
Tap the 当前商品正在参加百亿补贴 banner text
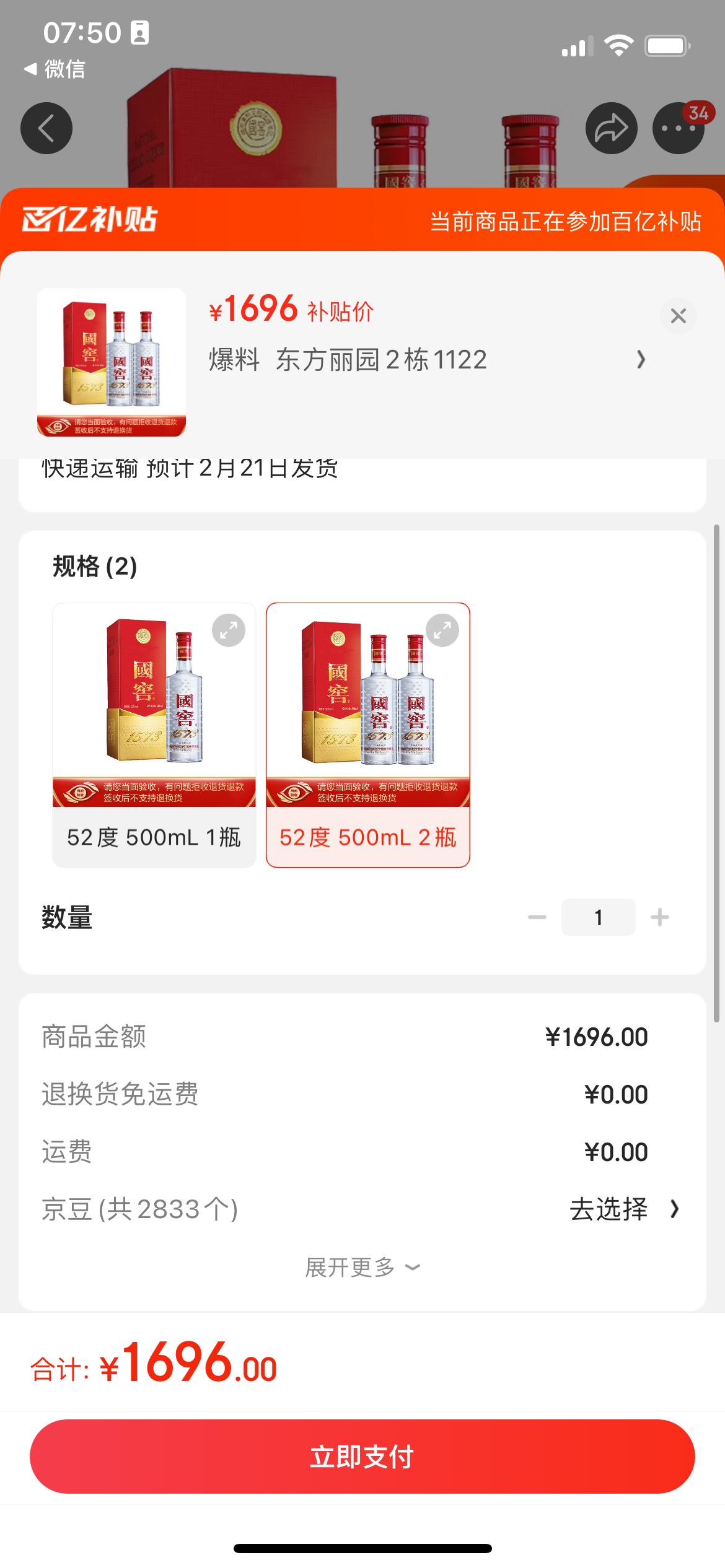click(x=567, y=222)
